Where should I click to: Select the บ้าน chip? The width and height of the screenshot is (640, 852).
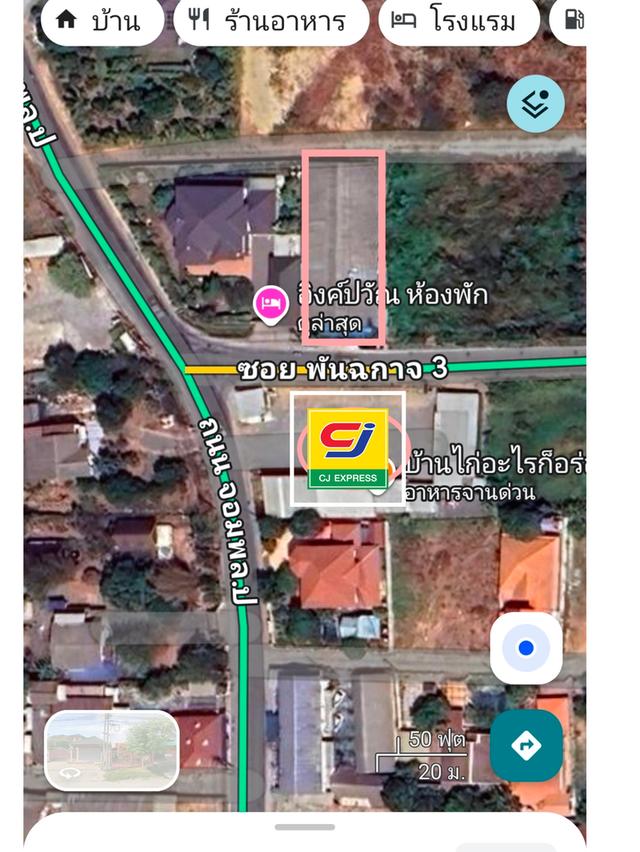tap(101, 22)
